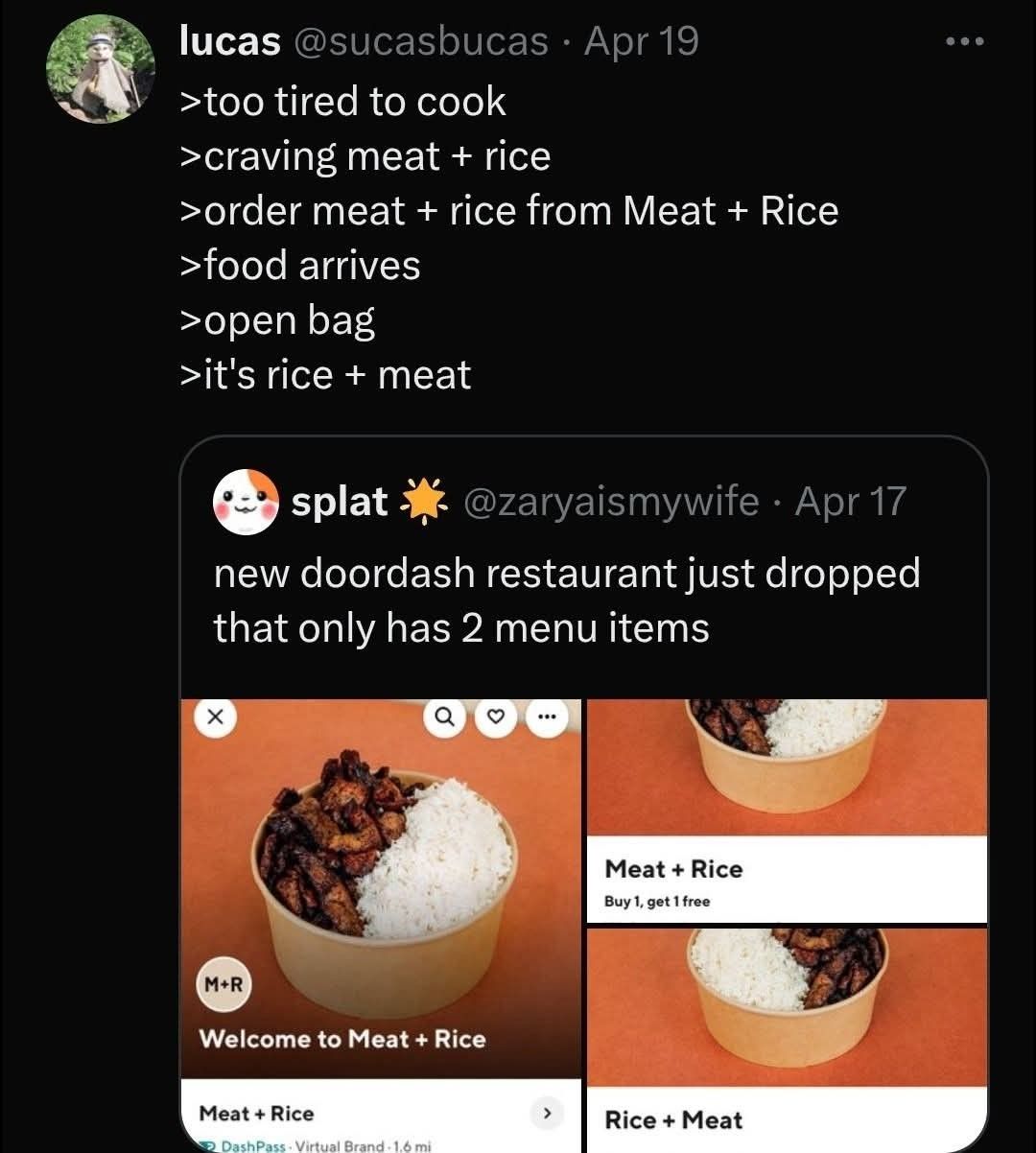Open search on the restaurant page
Image resolution: width=1036 pixels, height=1153 pixels.
tap(445, 717)
